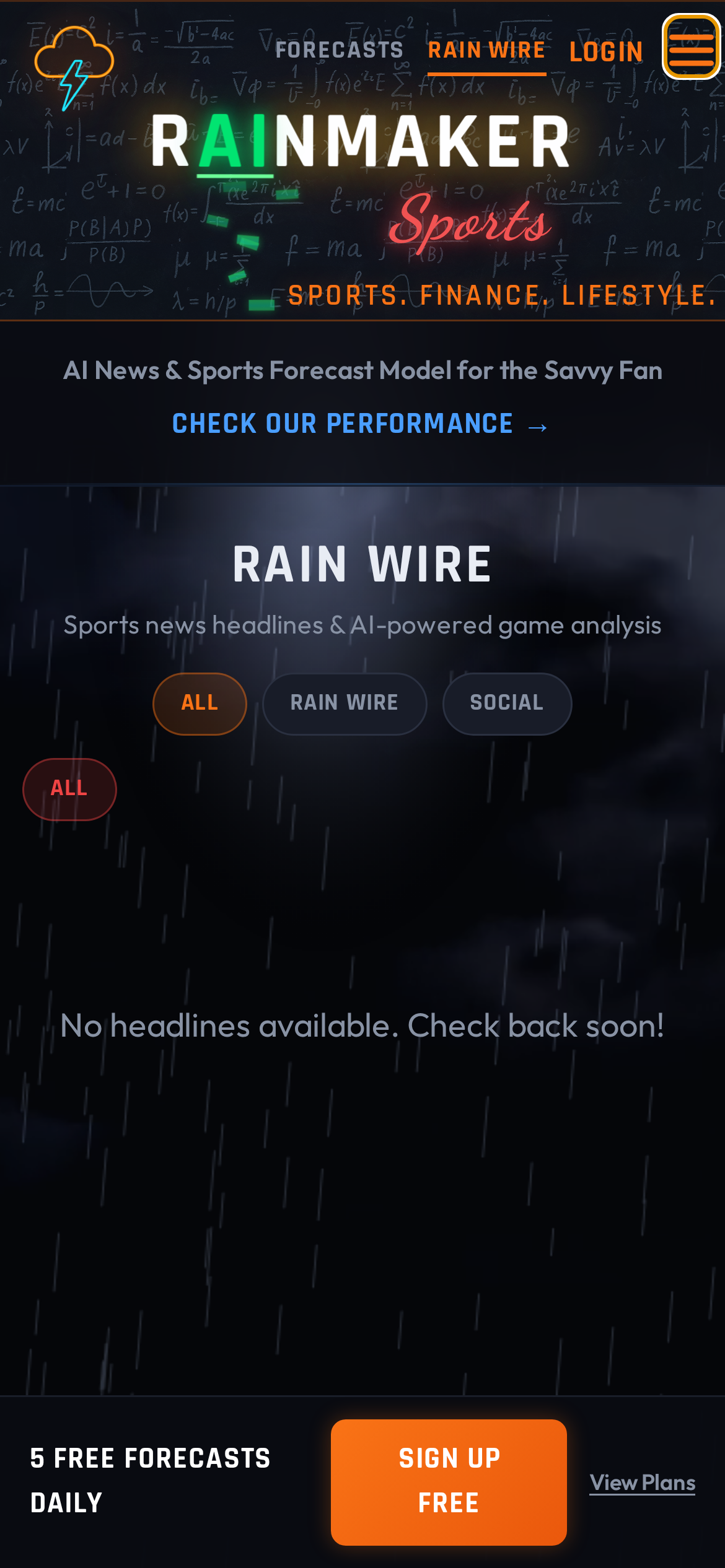Image resolution: width=725 pixels, height=1568 pixels.
Task: Check our performance link
Action: (x=359, y=424)
